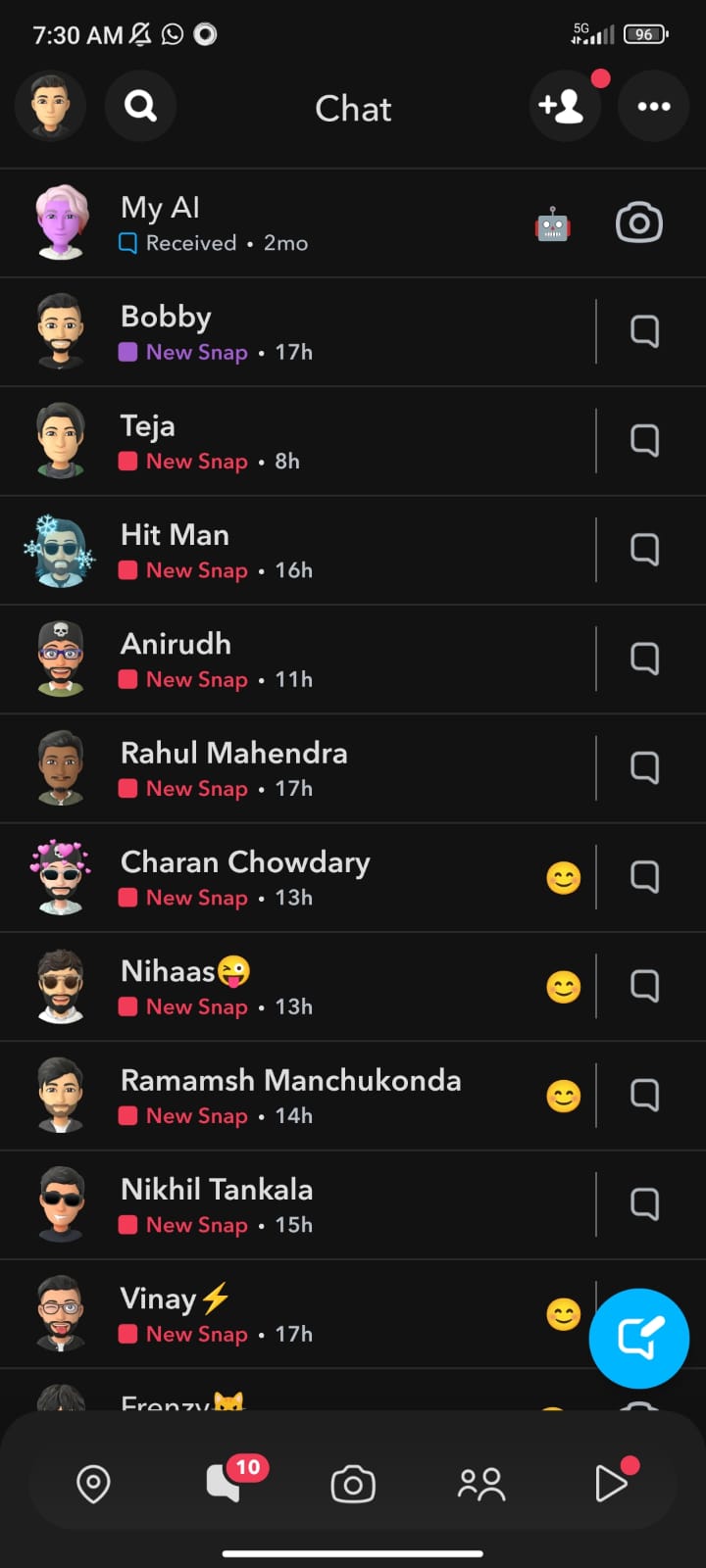Open the search icon
706x1568 pixels.
(140, 105)
